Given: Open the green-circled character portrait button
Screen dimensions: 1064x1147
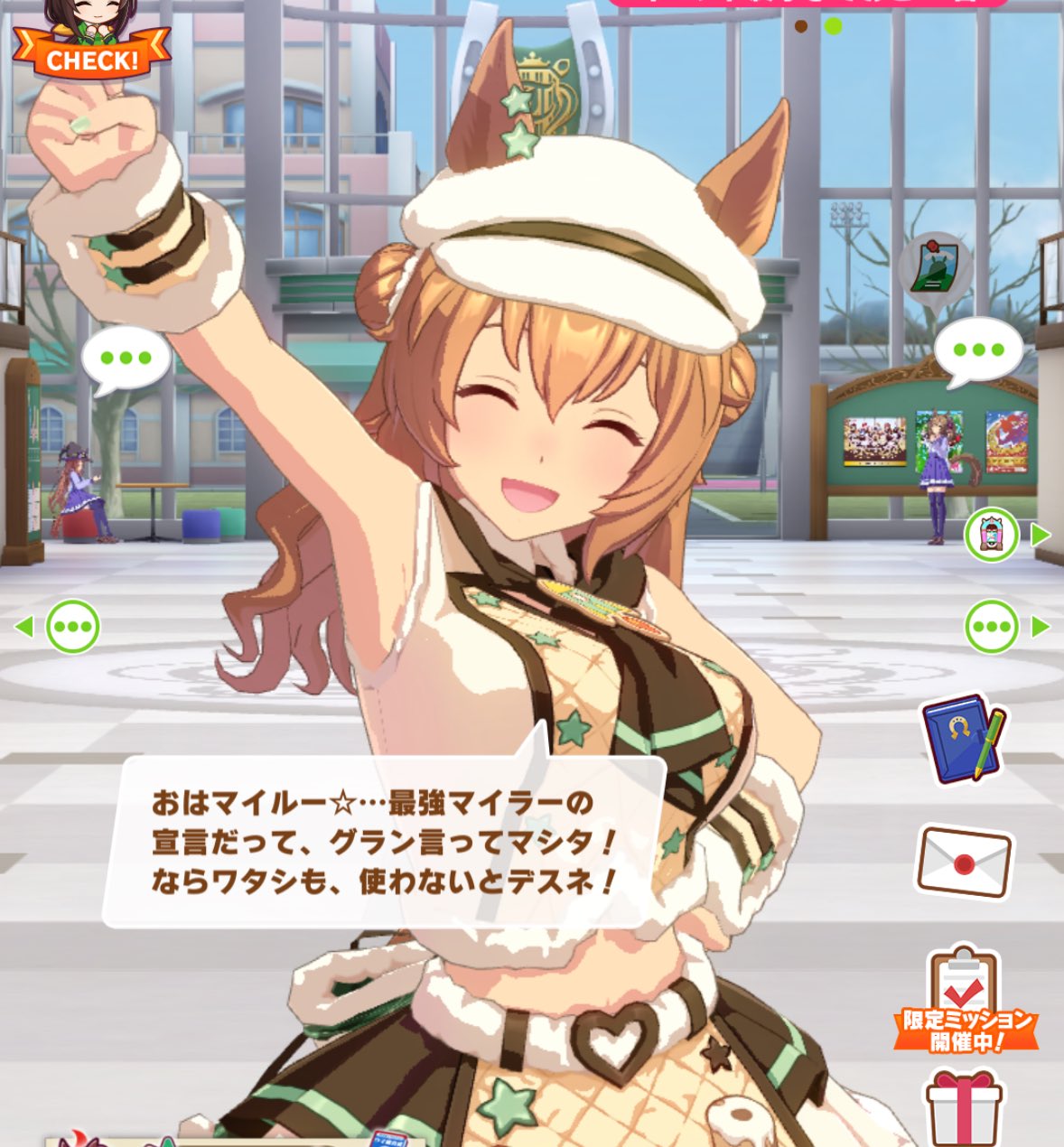Looking at the screenshot, I should pos(991,535).
